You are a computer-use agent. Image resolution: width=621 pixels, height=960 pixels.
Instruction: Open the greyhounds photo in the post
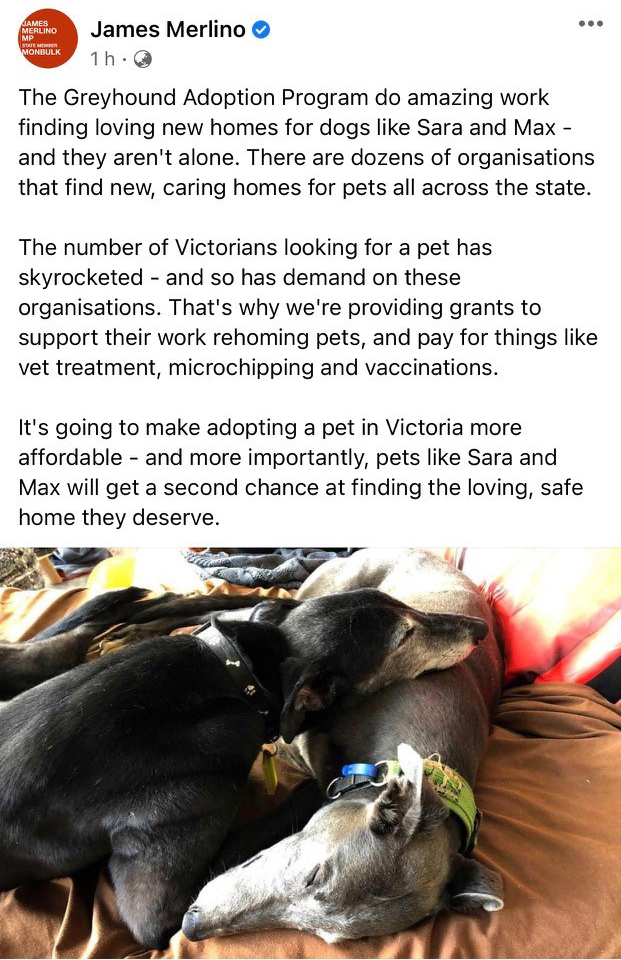point(310,752)
